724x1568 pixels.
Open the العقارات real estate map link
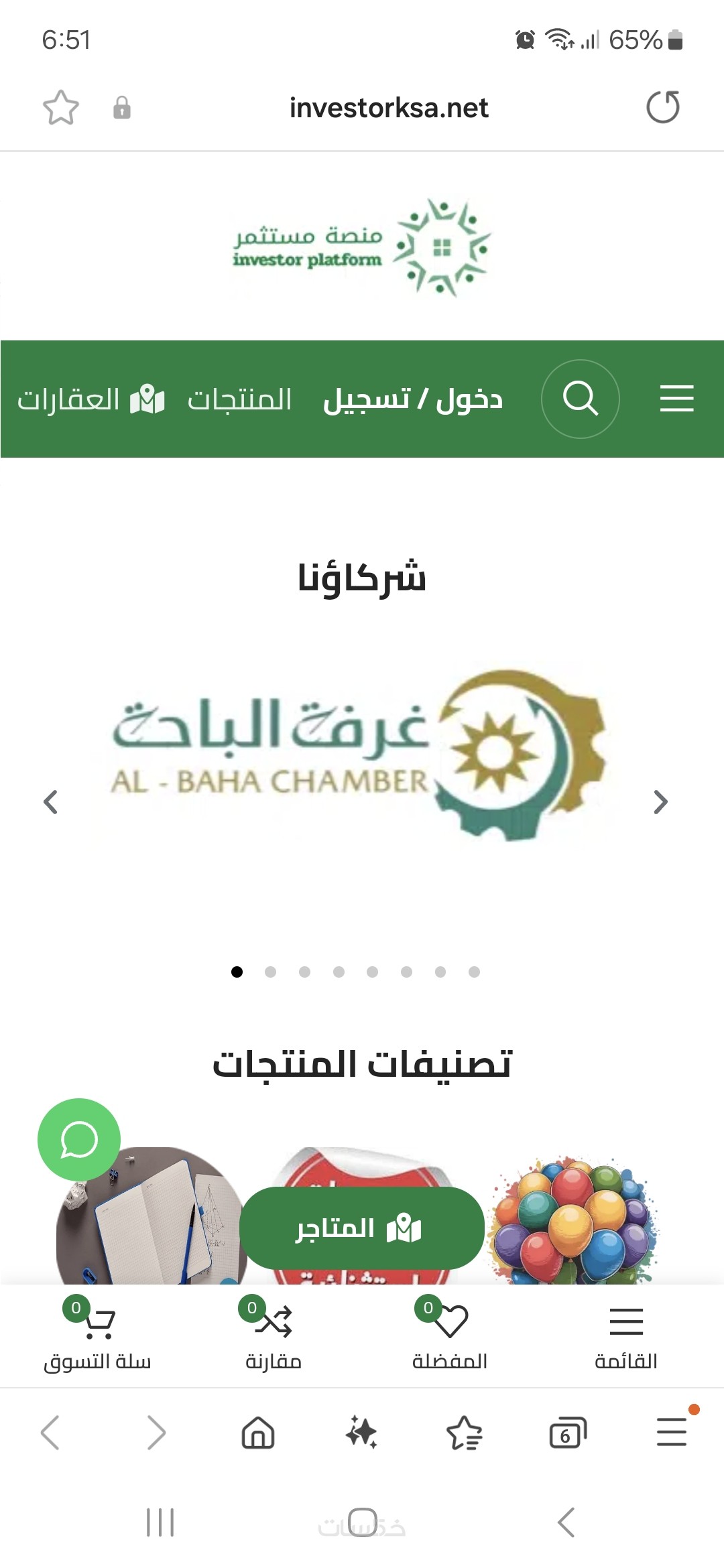pos(90,399)
